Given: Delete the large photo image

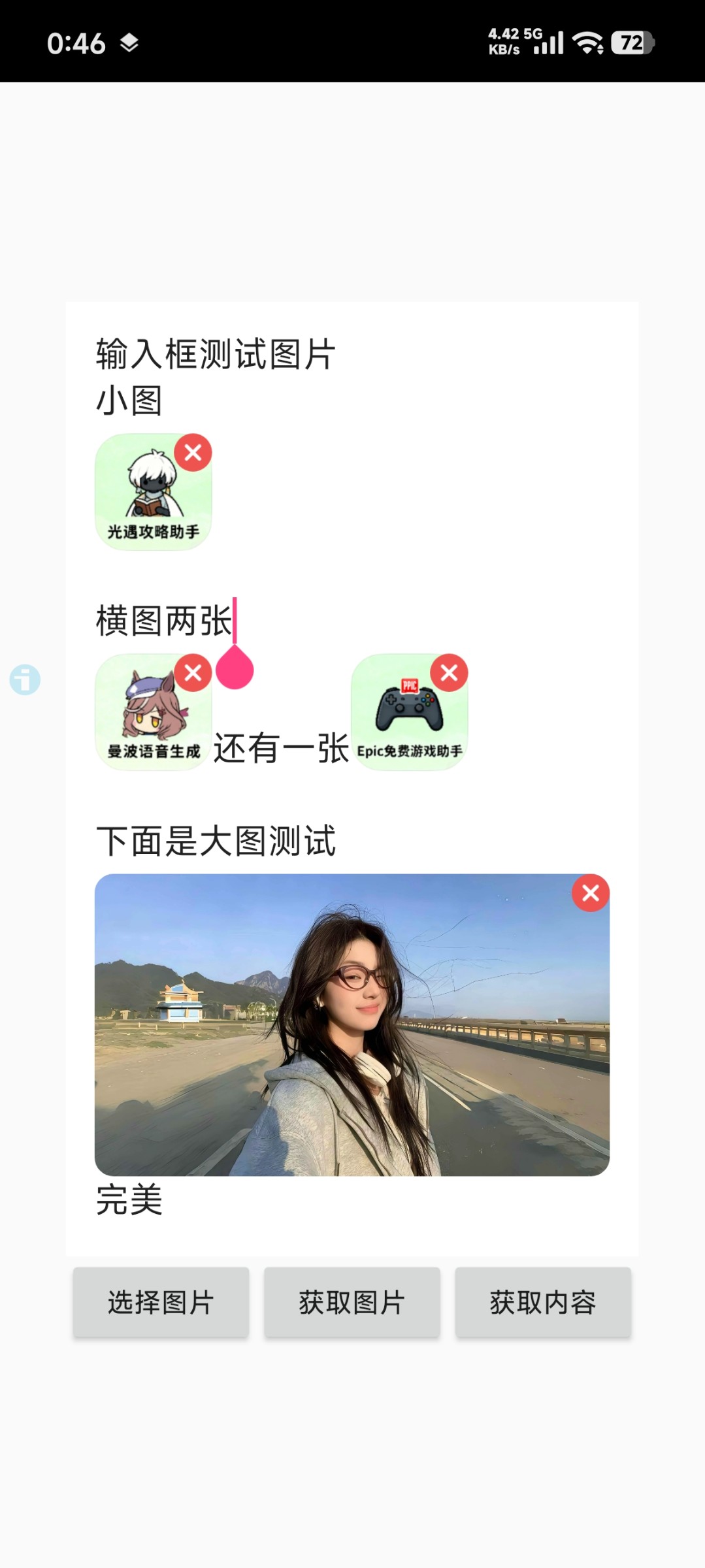Looking at the screenshot, I should pos(590,892).
